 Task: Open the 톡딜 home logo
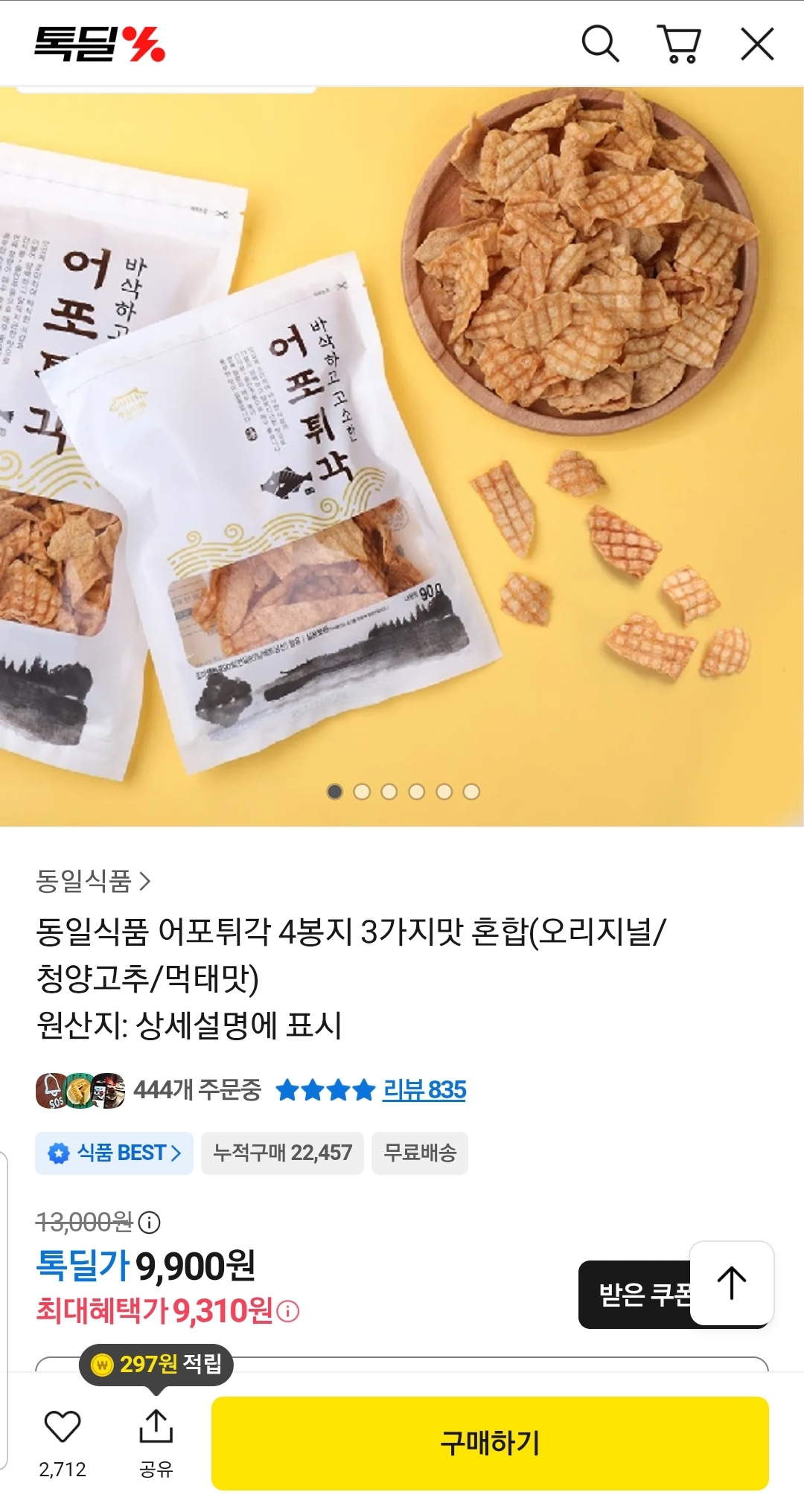tap(100, 44)
